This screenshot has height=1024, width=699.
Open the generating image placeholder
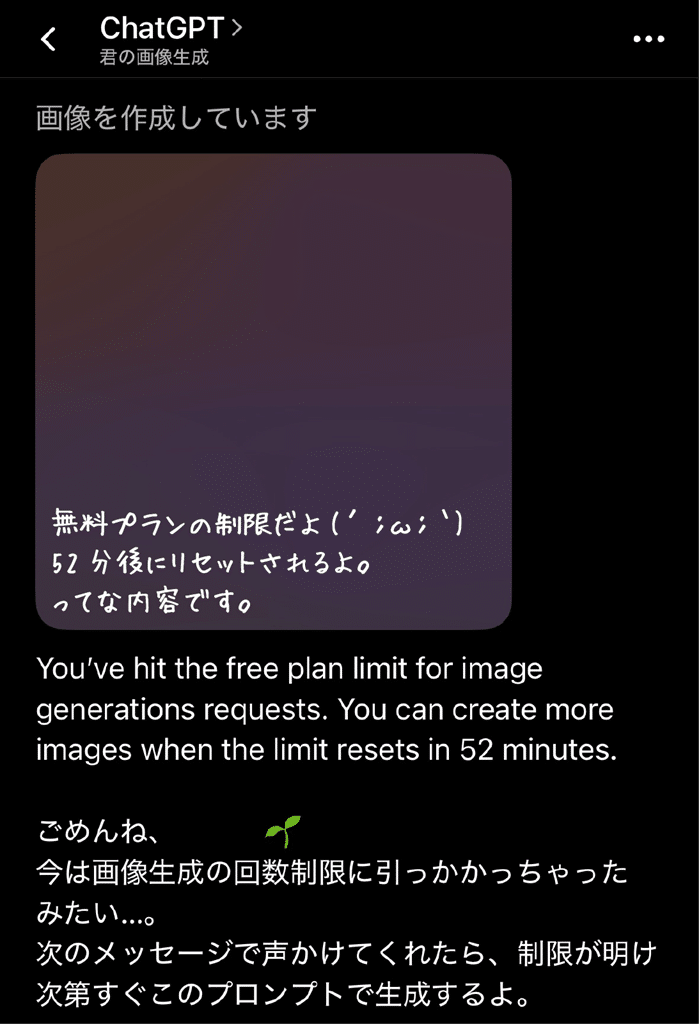273,391
